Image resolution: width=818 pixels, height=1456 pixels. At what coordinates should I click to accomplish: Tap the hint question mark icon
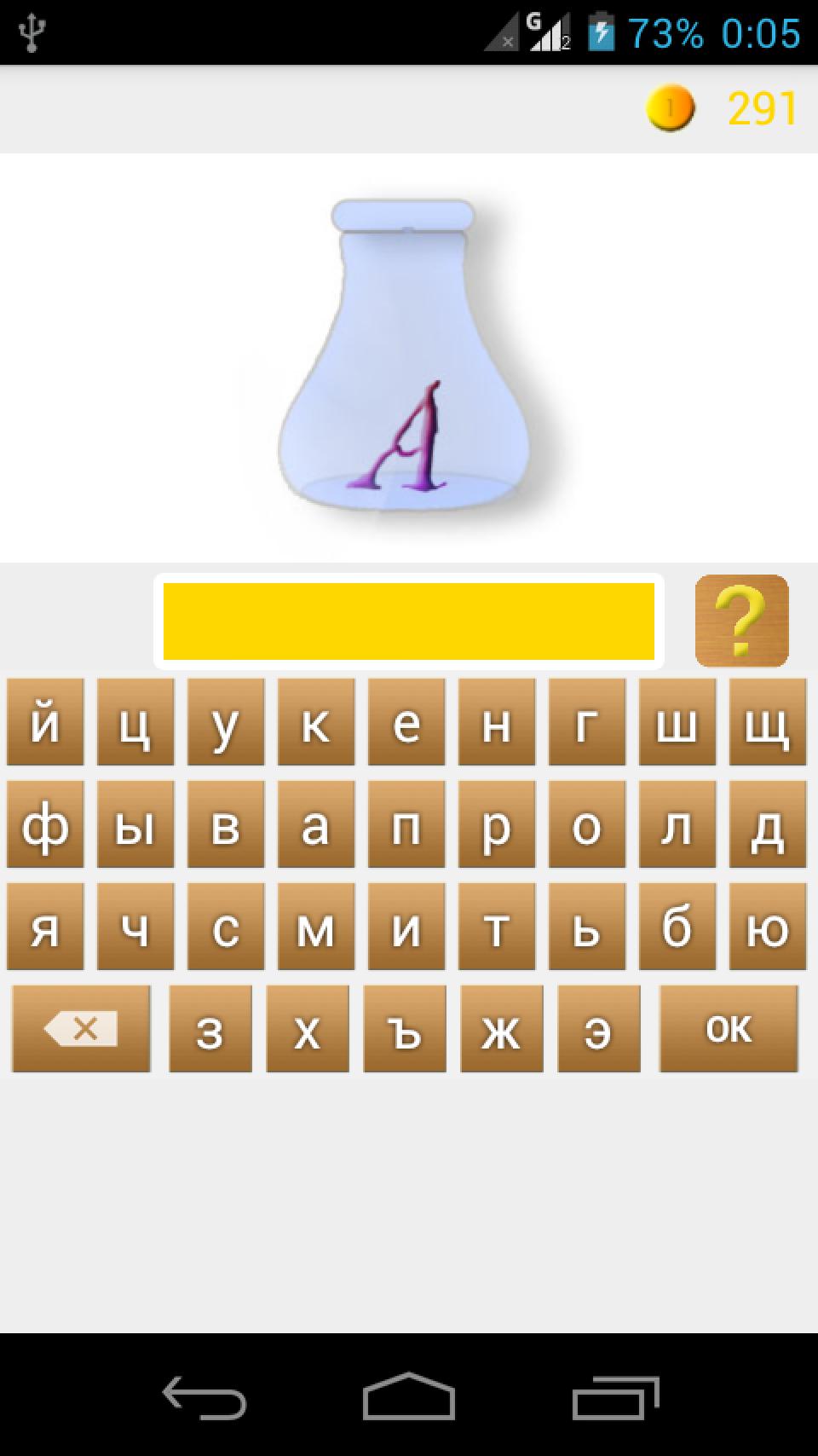pyautogui.click(x=742, y=621)
